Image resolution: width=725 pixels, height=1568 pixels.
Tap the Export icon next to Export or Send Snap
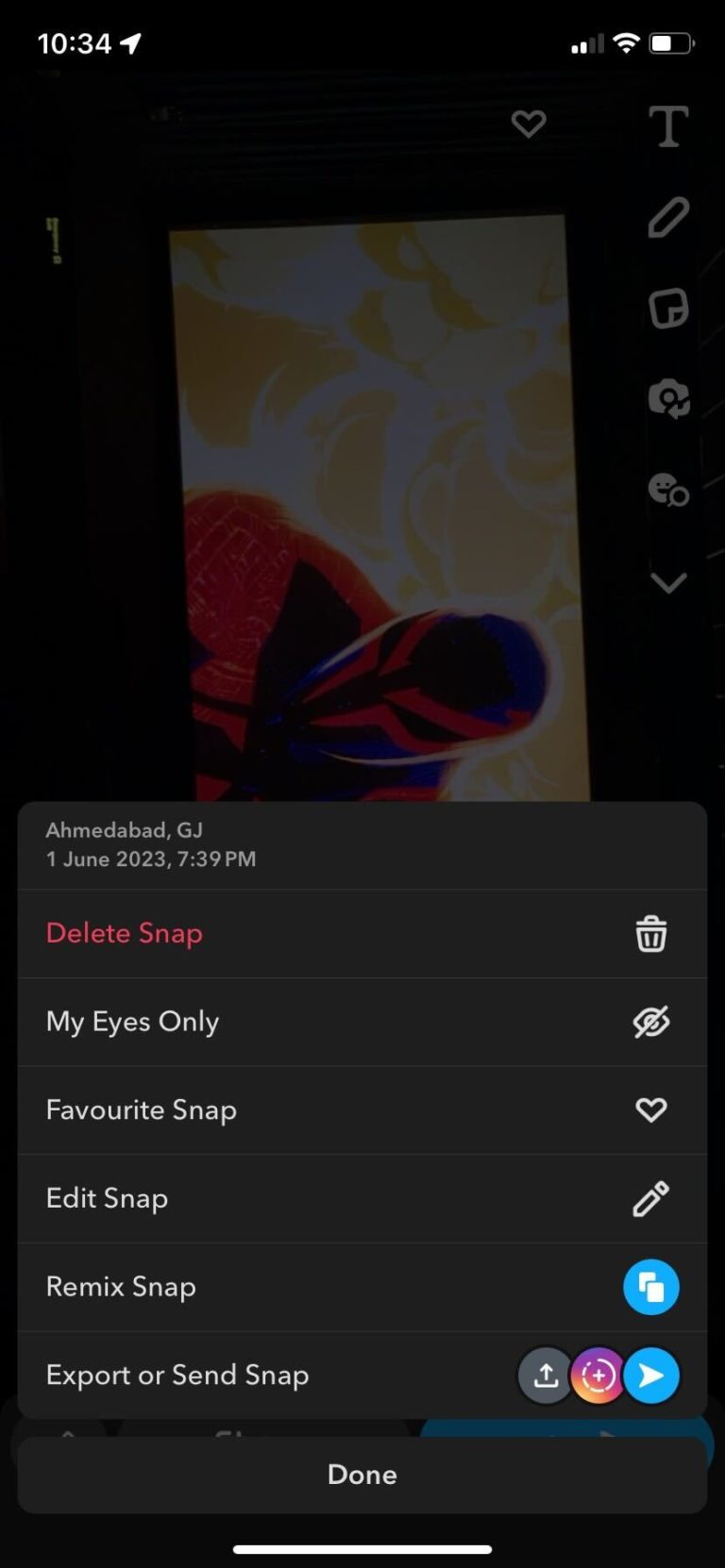(545, 1376)
